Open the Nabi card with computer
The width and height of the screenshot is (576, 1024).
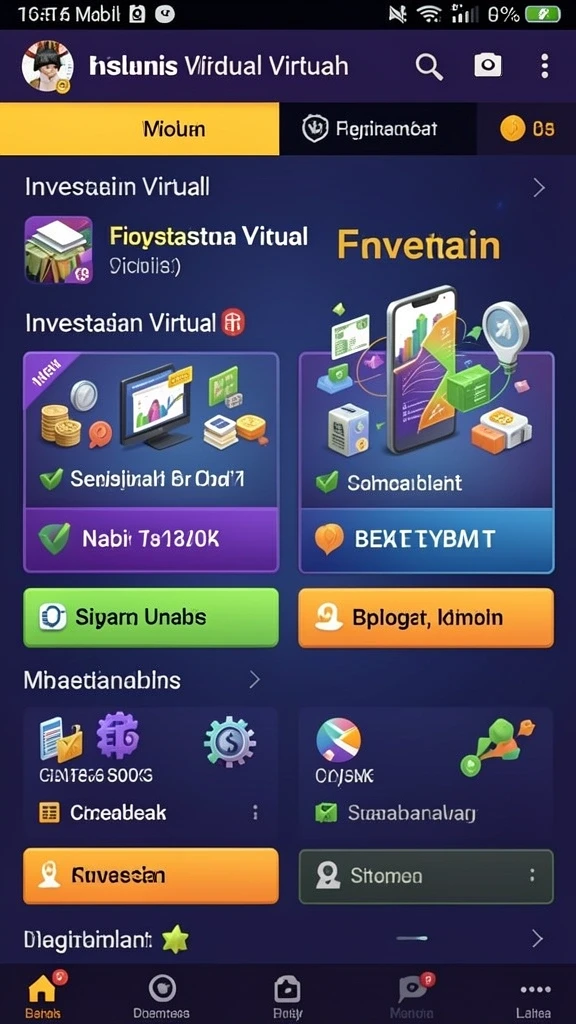(x=151, y=462)
